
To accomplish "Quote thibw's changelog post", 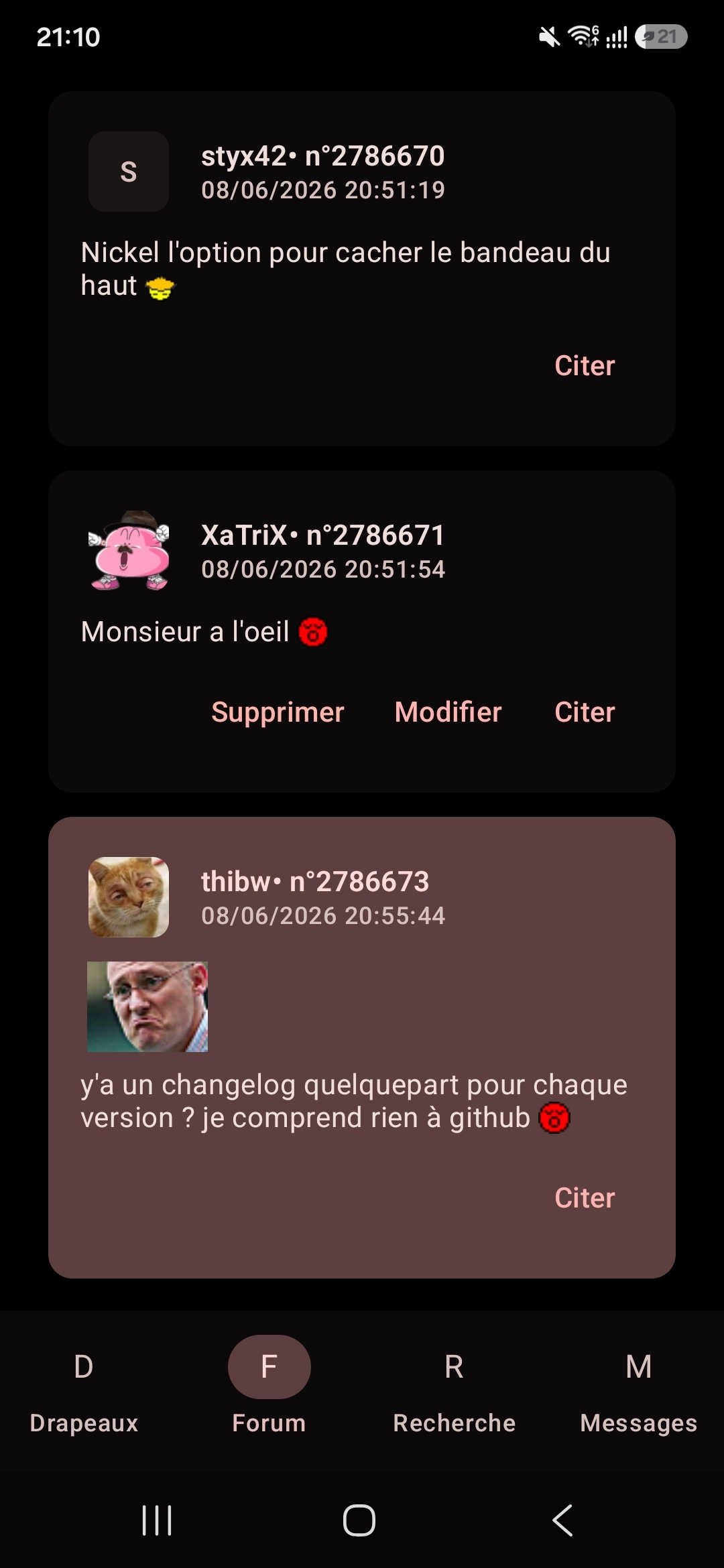I will point(585,1198).
